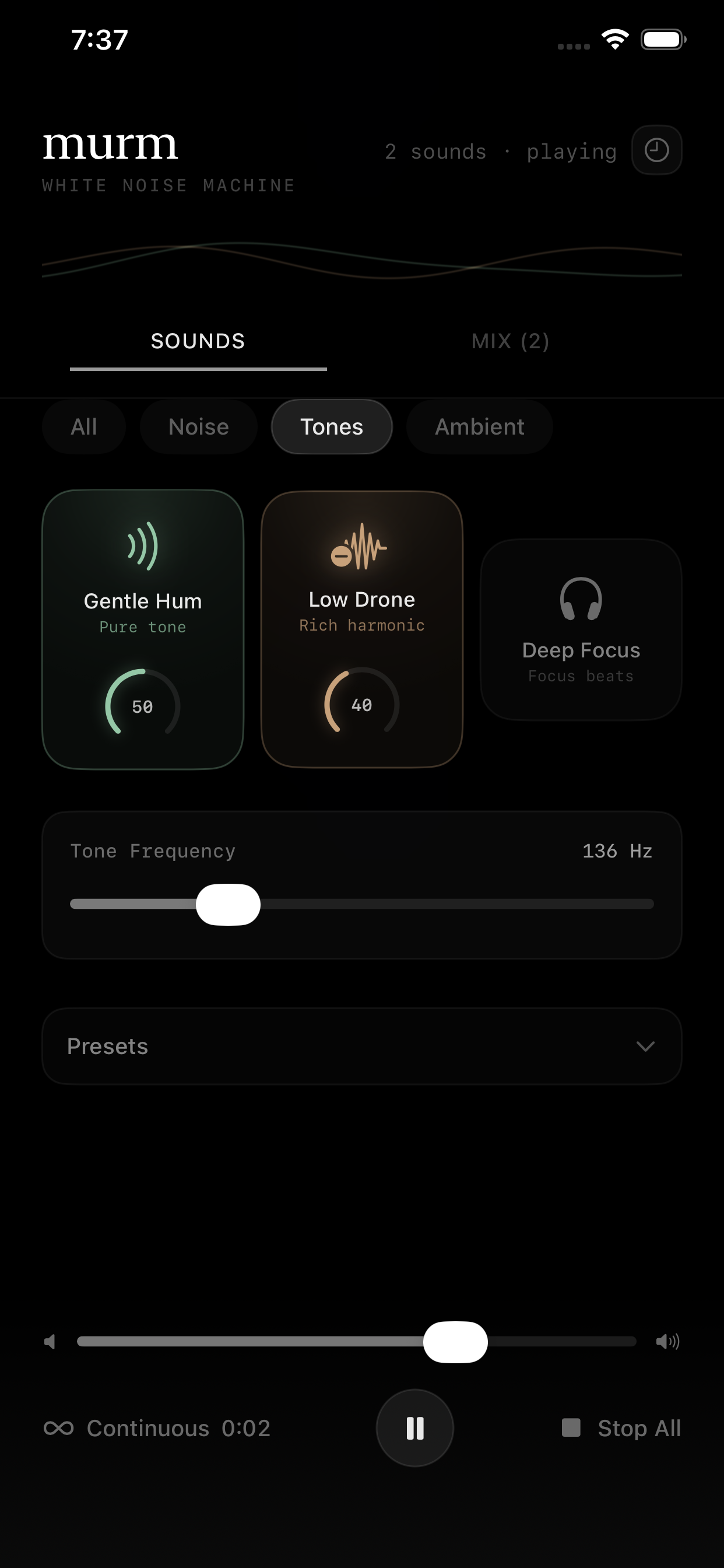Filter sounds by Noise
Viewport: 724px width, 1568px height.
click(198, 426)
